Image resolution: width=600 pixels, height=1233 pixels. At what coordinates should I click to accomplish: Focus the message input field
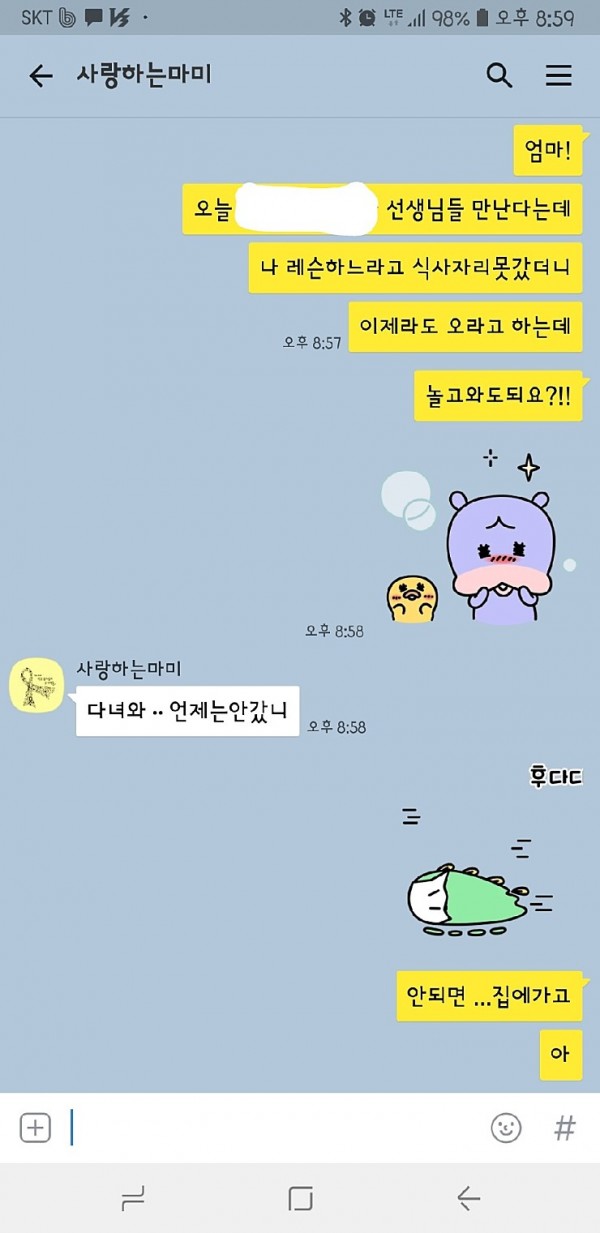click(270, 1128)
